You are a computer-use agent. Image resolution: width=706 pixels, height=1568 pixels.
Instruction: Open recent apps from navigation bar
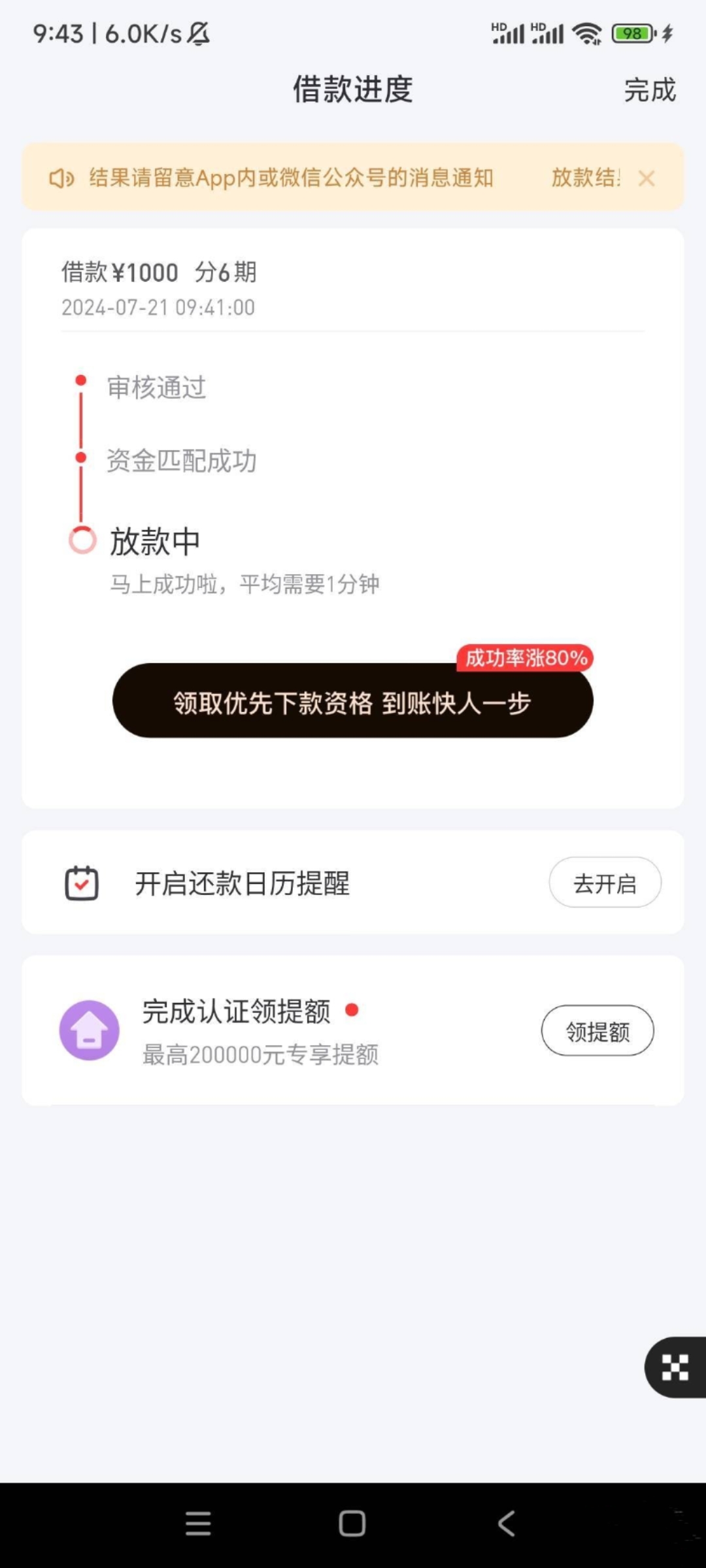pos(198,1523)
